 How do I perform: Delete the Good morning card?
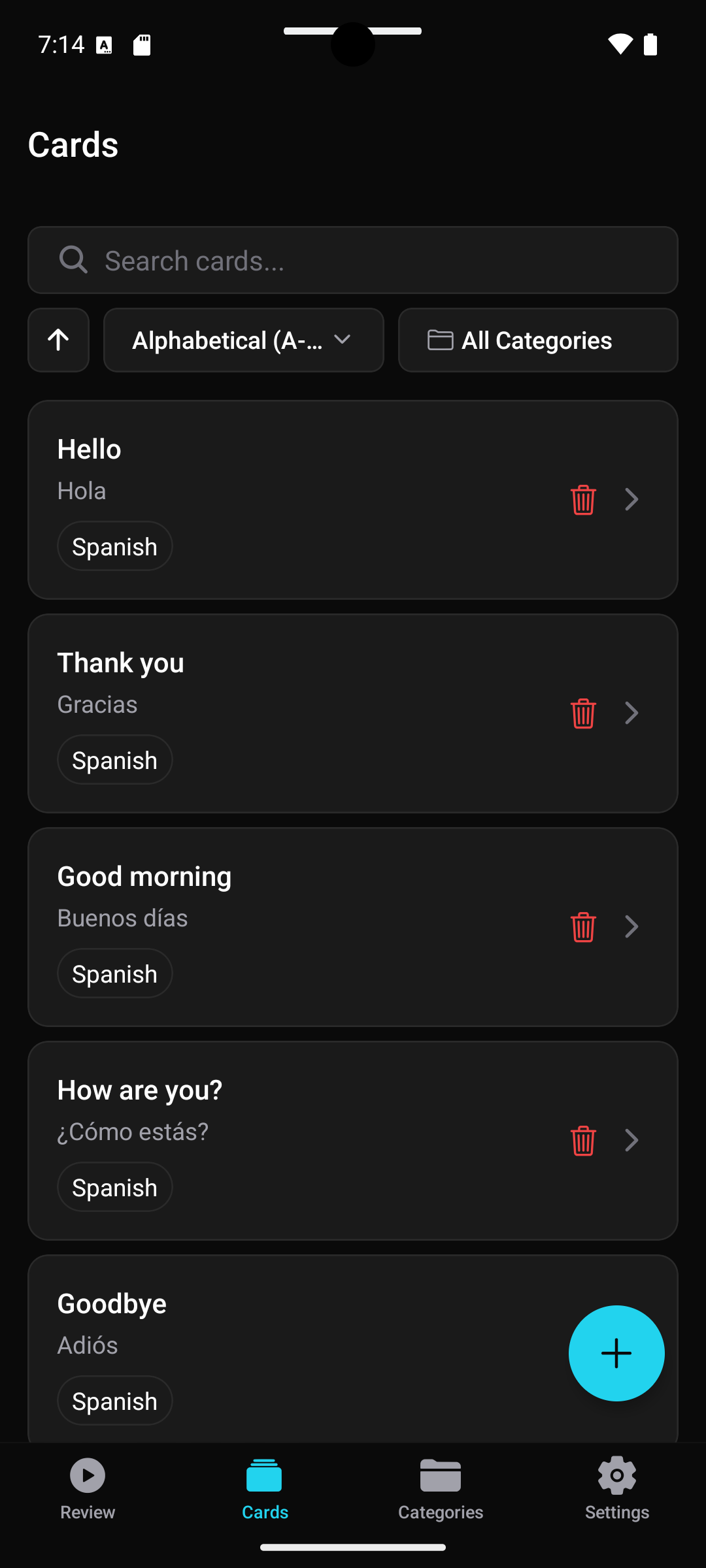pyautogui.click(x=582, y=926)
